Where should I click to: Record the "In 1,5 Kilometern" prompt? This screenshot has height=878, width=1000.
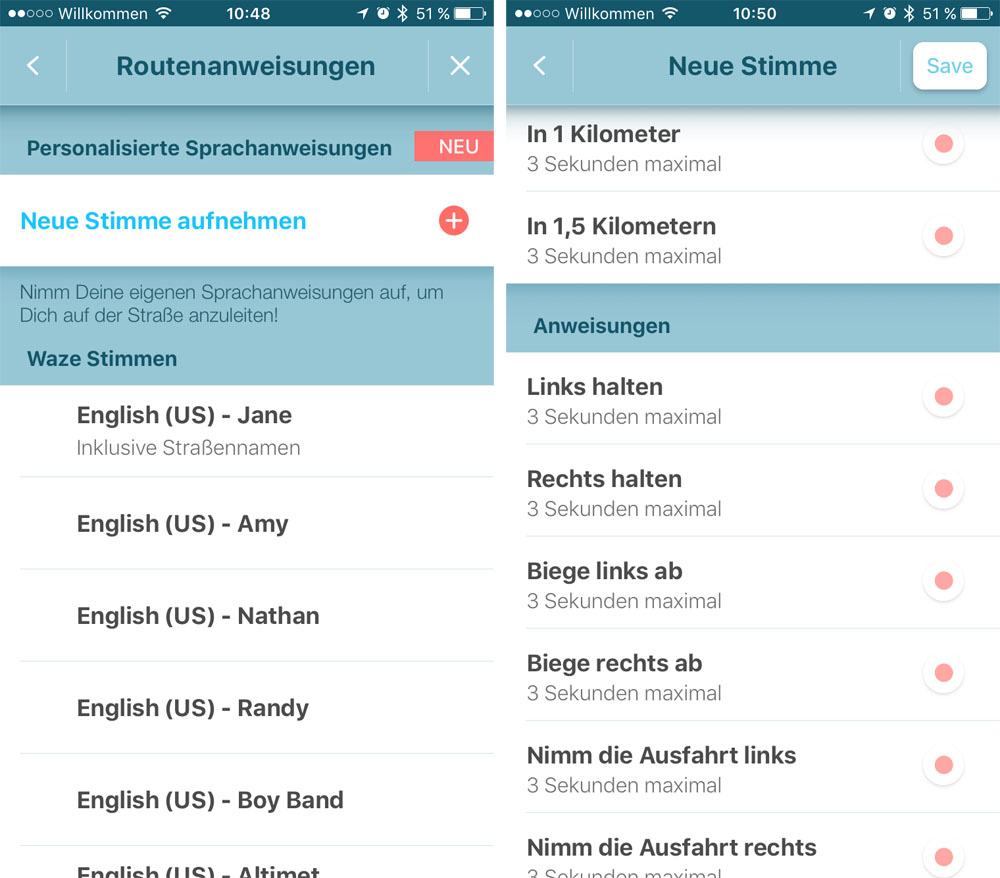[943, 237]
